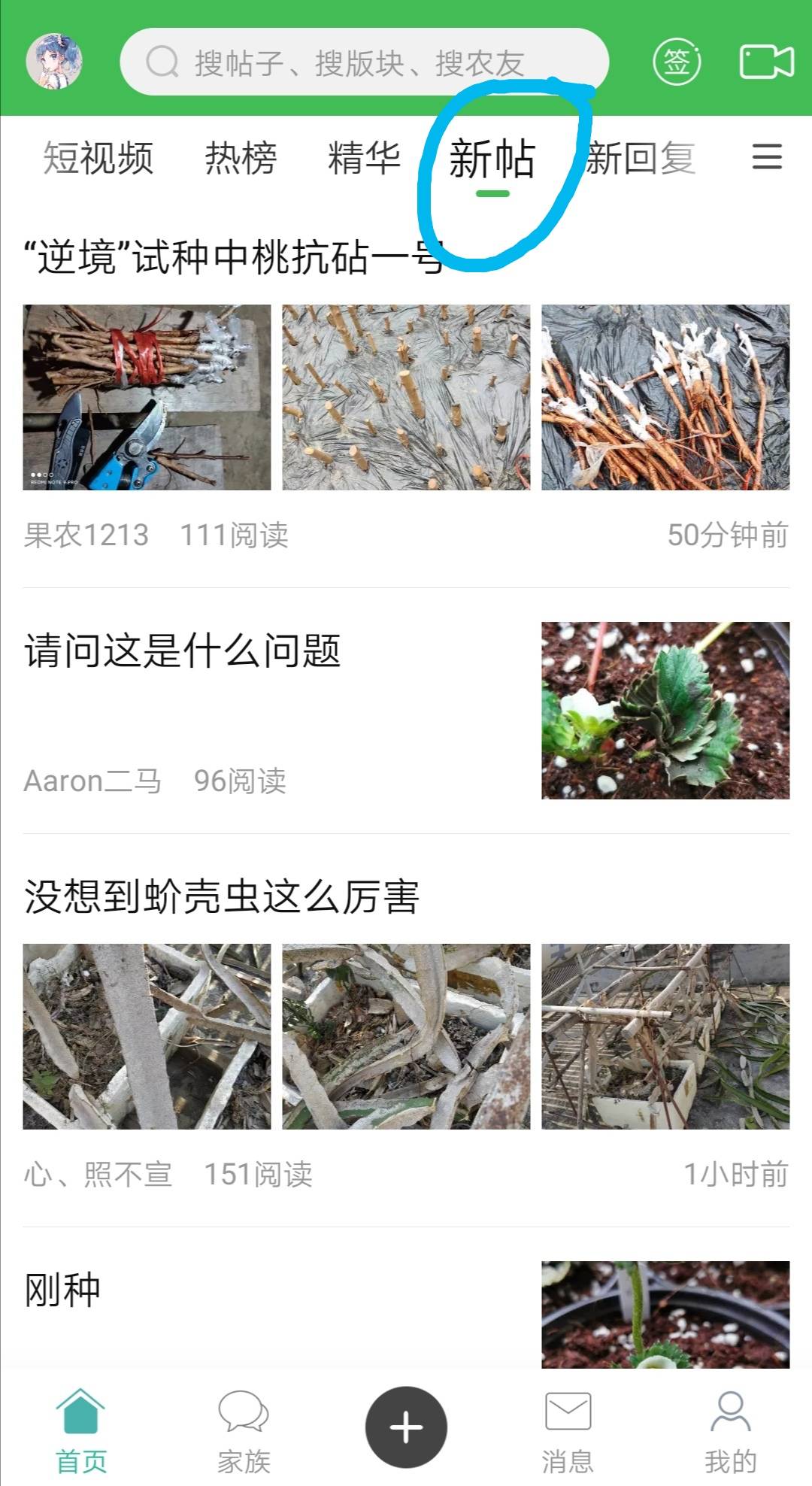Open the video camera icon
This screenshot has width=812, height=1486.
(766, 62)
